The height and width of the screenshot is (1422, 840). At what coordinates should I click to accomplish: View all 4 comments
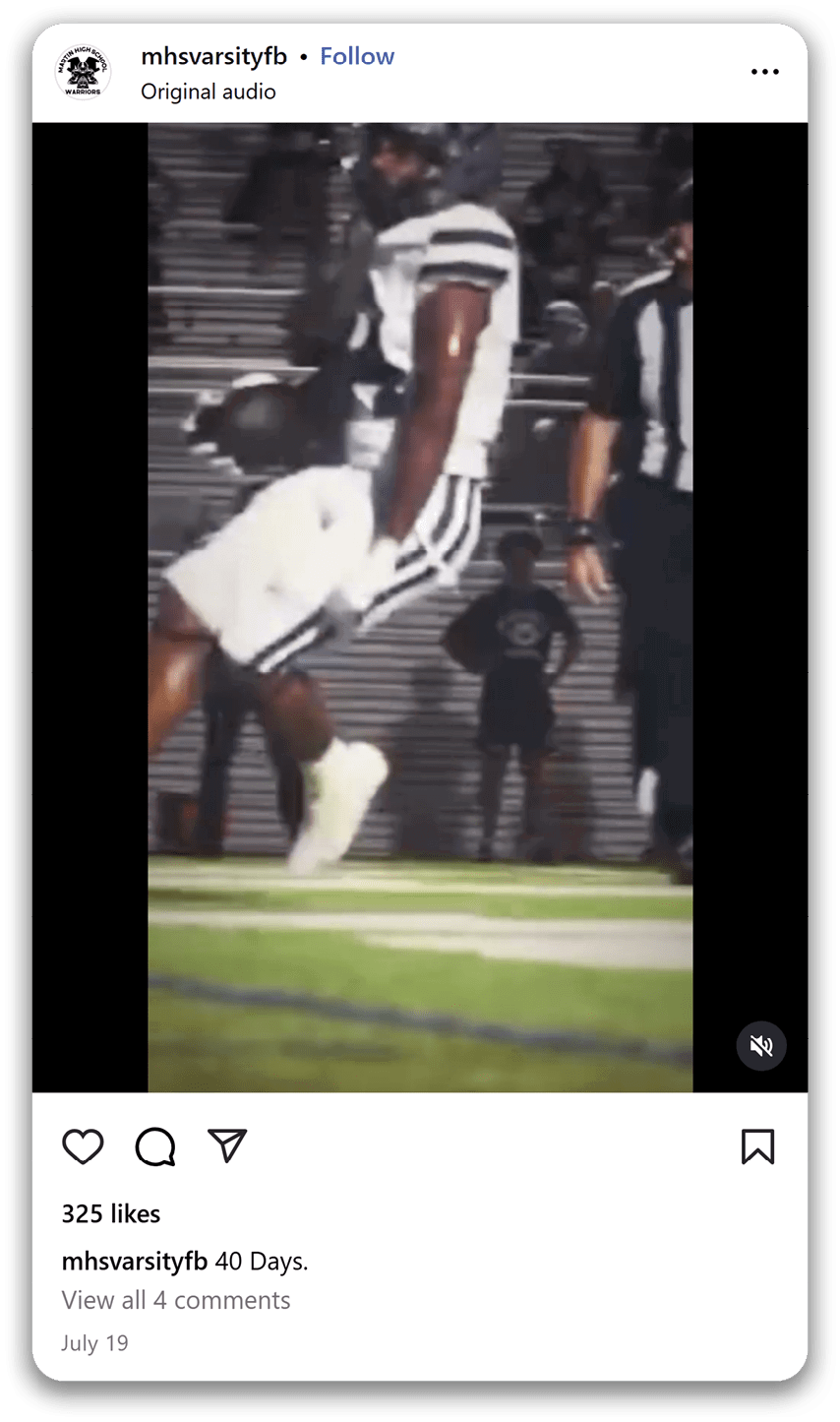pos(176,1300)
